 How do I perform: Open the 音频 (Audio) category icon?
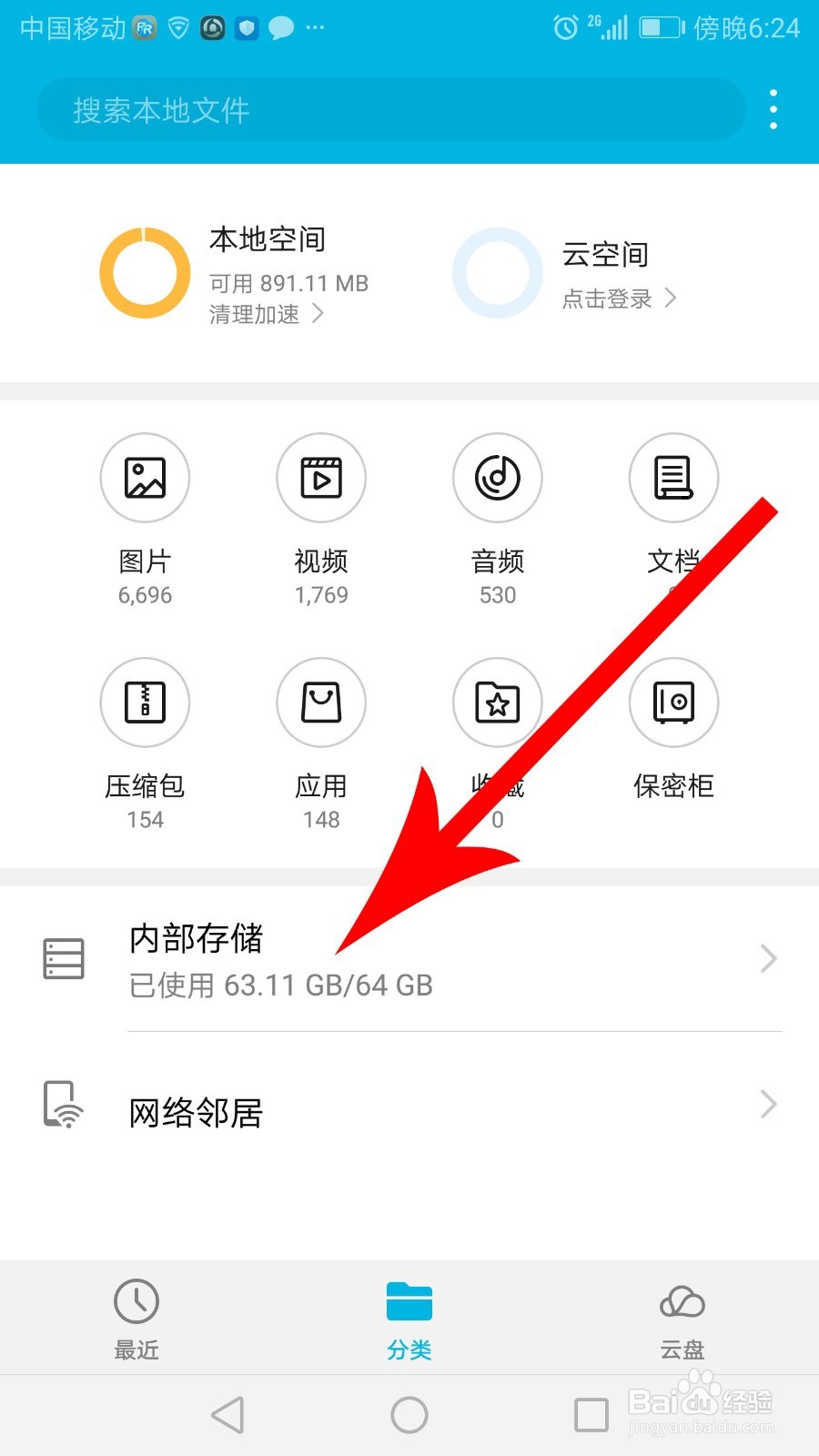click(497, 478)
